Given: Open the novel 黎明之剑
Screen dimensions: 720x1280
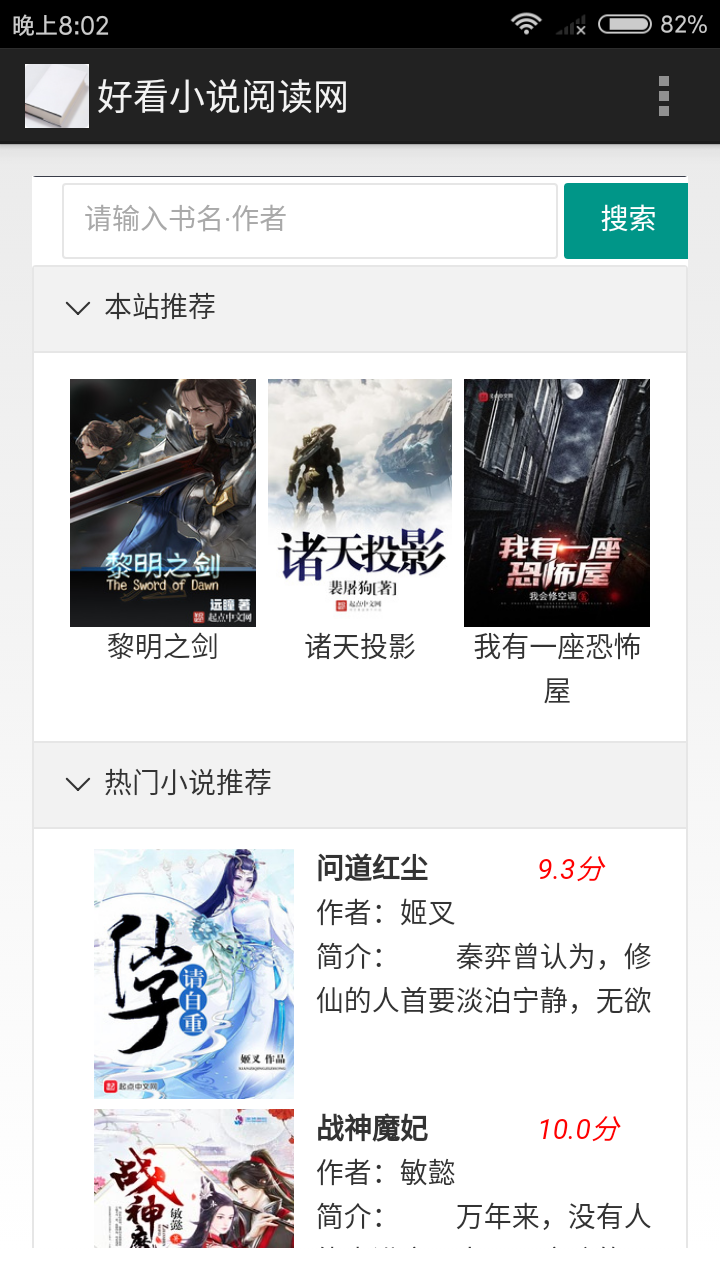Looking at the screenshot, I should 162,648.
